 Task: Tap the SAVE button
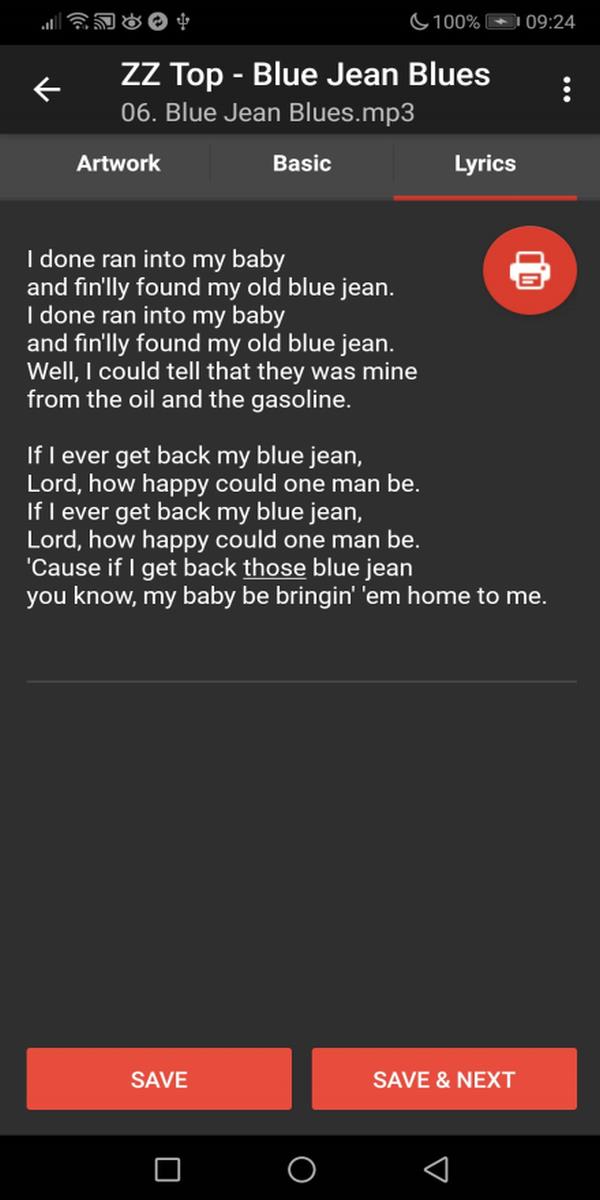159,1079
